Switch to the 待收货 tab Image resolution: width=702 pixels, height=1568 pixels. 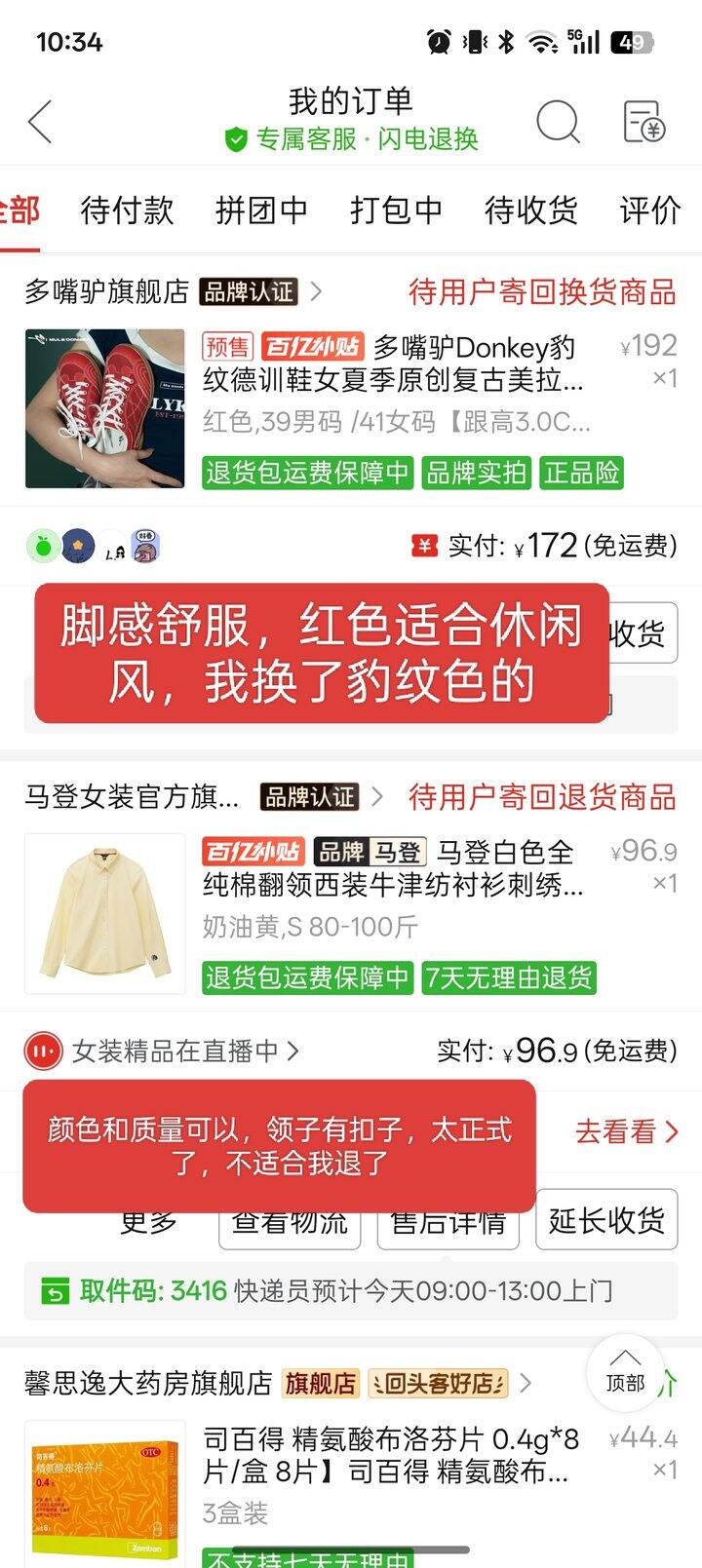click(x=531, y=210)
